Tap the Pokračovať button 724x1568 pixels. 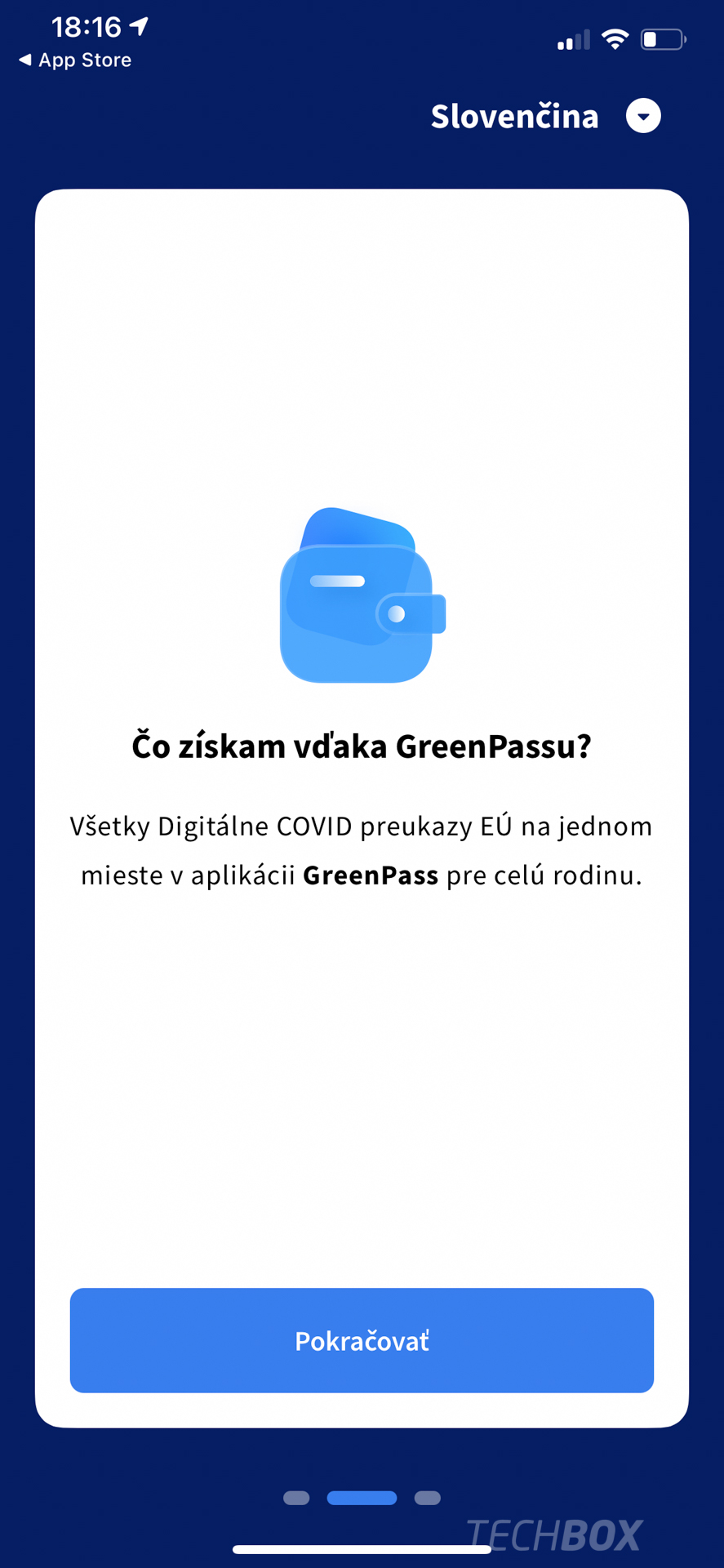(362, 1340)
